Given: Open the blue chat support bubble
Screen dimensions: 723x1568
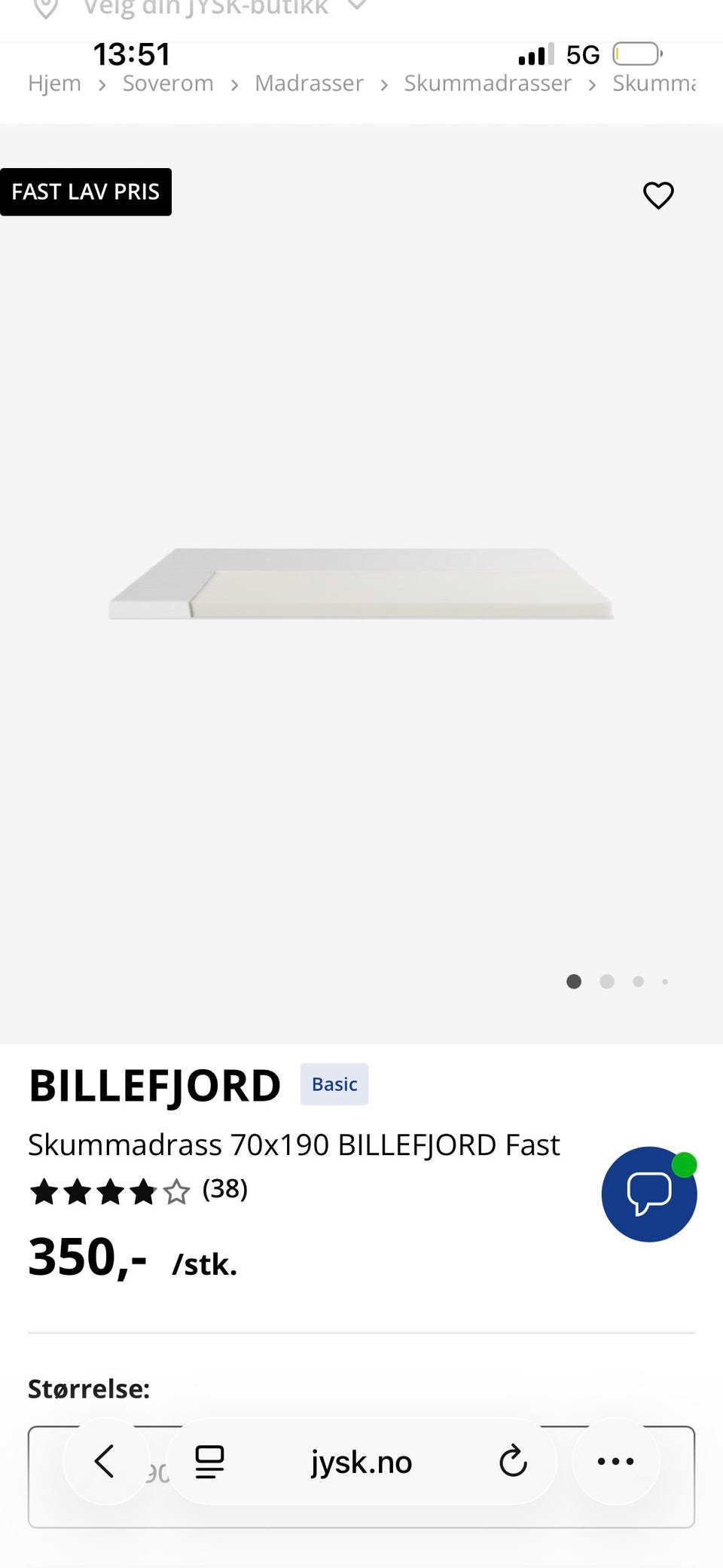Looking at the screenshot, I should tap(648, 1194).
